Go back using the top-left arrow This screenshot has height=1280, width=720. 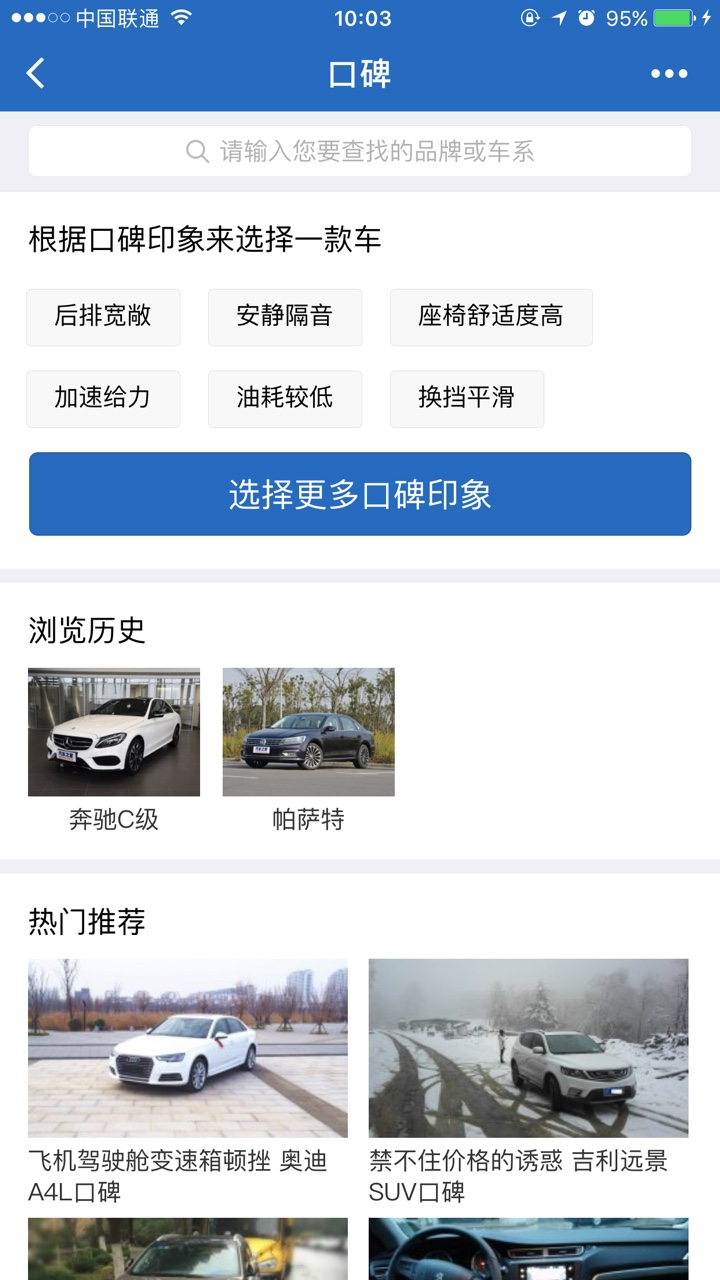(36, 73)
